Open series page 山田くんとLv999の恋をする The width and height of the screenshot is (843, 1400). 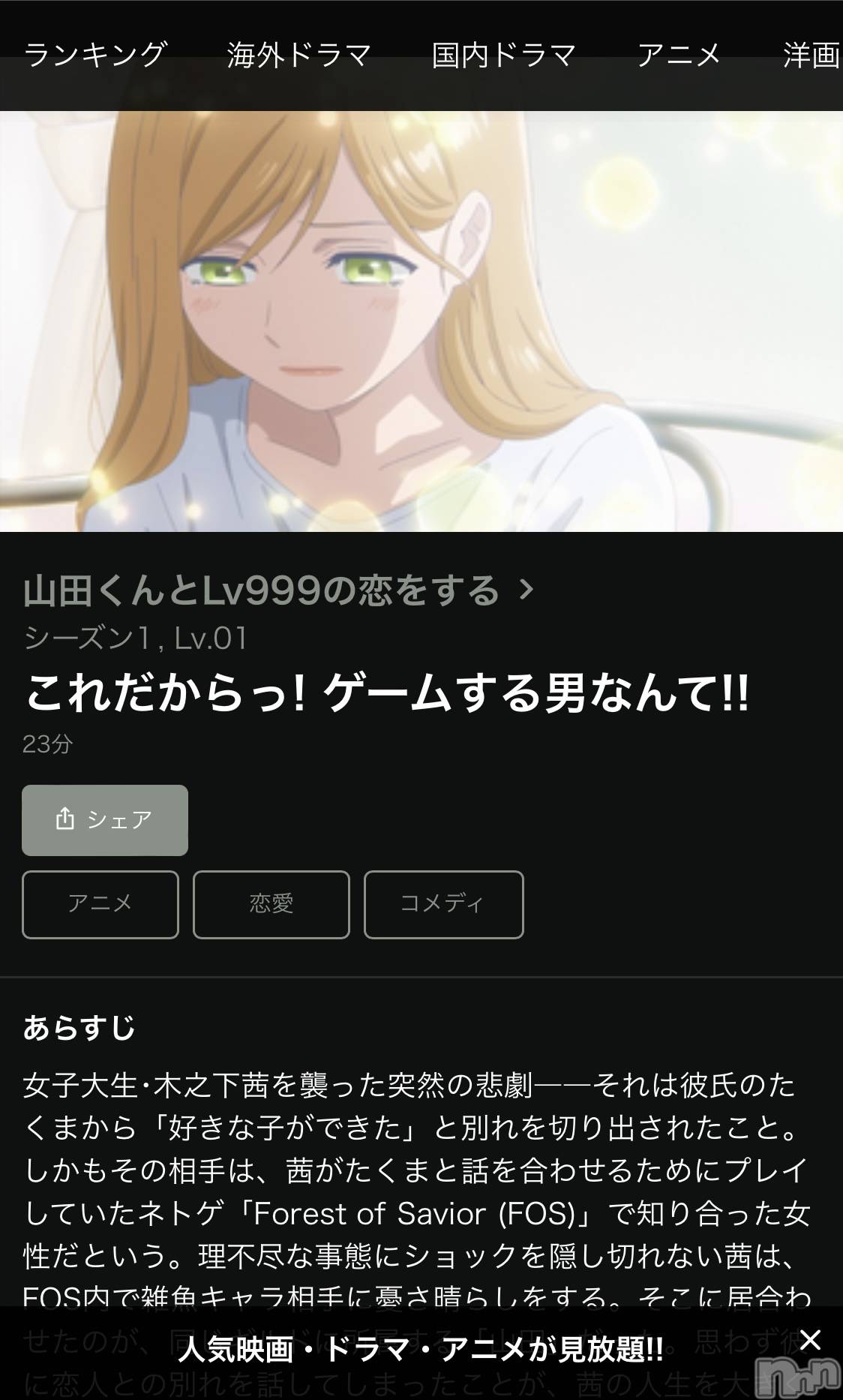277,590
